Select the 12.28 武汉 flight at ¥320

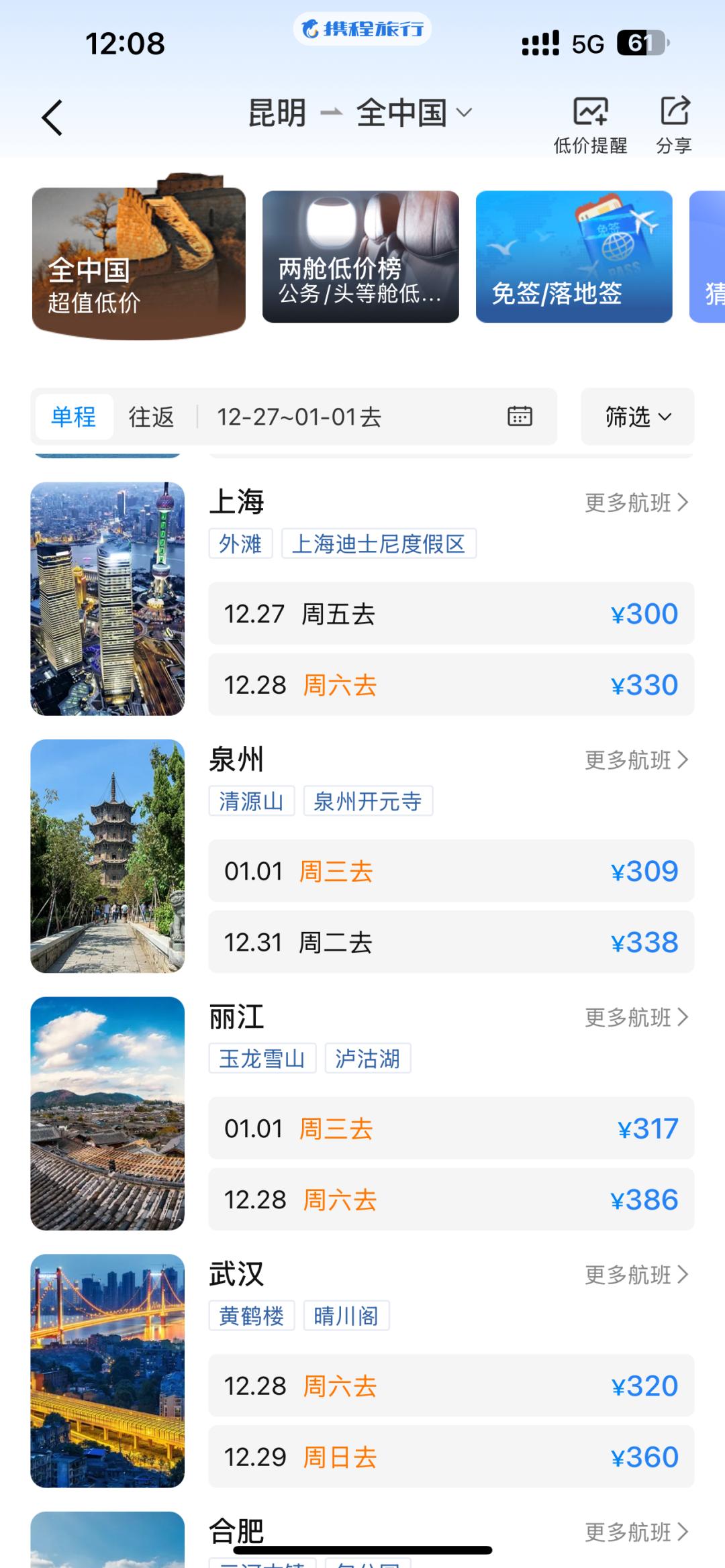tap(451, 1386)
